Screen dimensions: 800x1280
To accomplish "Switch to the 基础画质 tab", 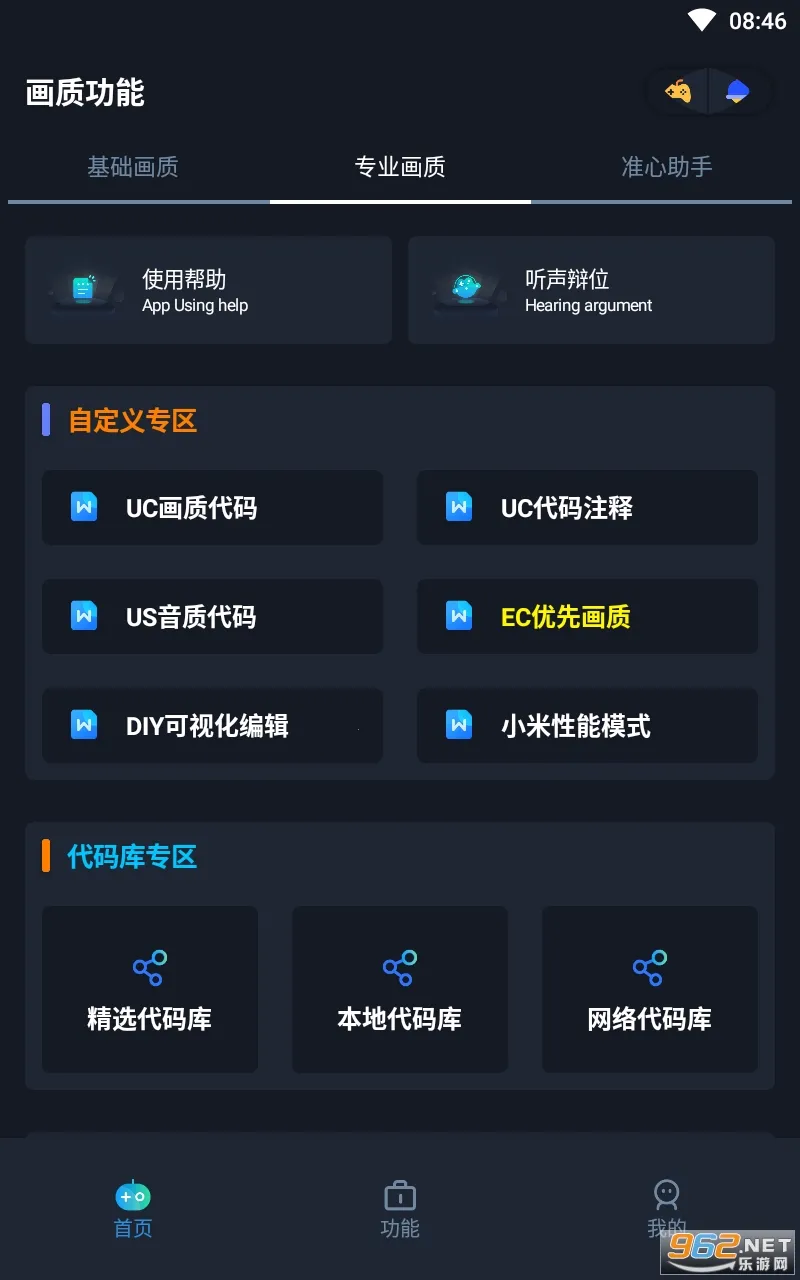I will tap(133, 167).
